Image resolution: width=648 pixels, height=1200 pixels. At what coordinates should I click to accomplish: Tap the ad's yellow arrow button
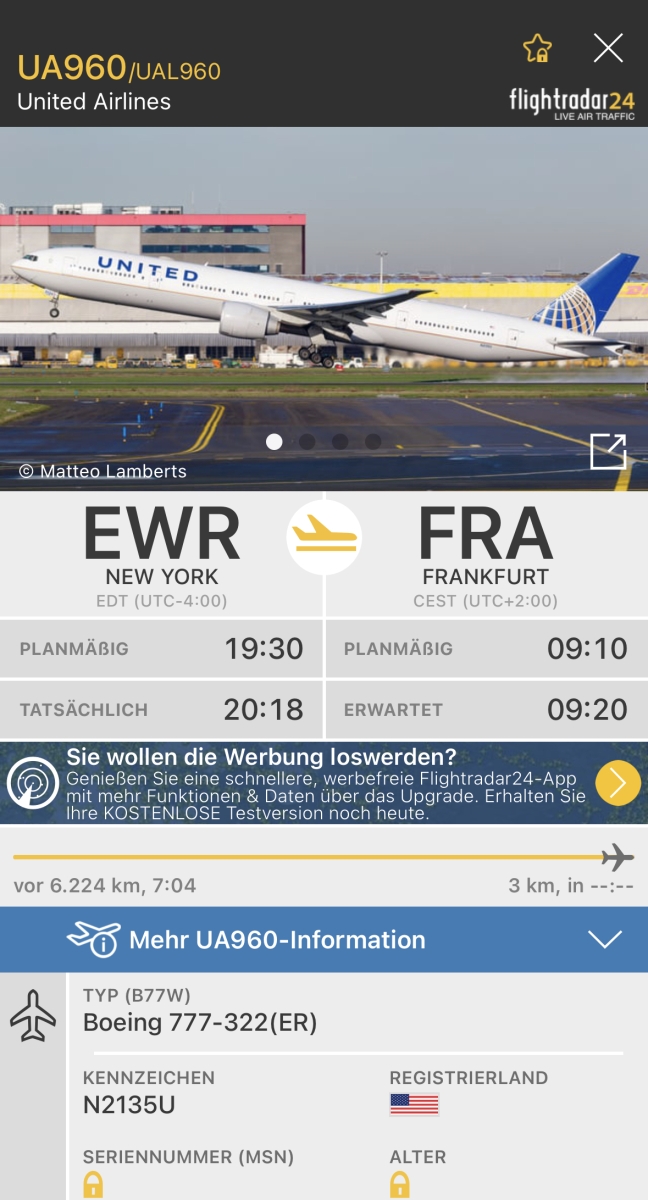click(x=618, y=783)
